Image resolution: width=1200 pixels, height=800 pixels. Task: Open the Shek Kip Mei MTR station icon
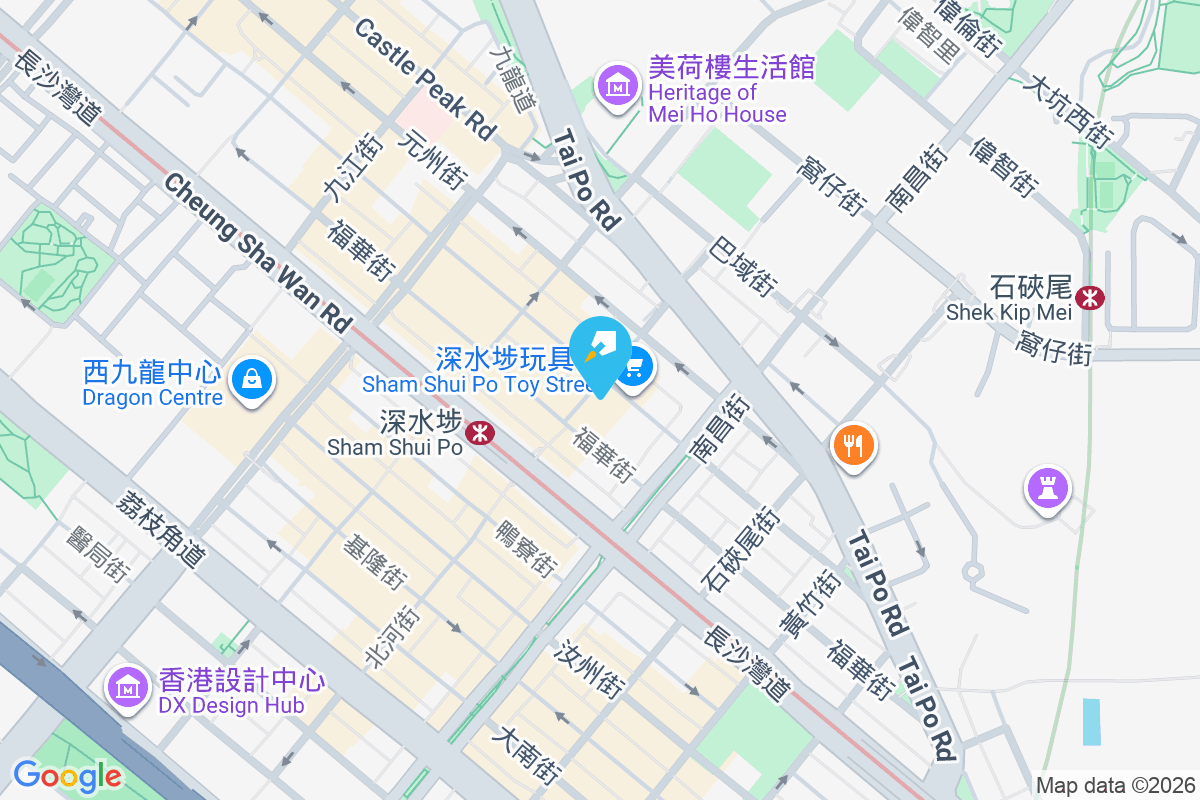tap(1090, 297)
